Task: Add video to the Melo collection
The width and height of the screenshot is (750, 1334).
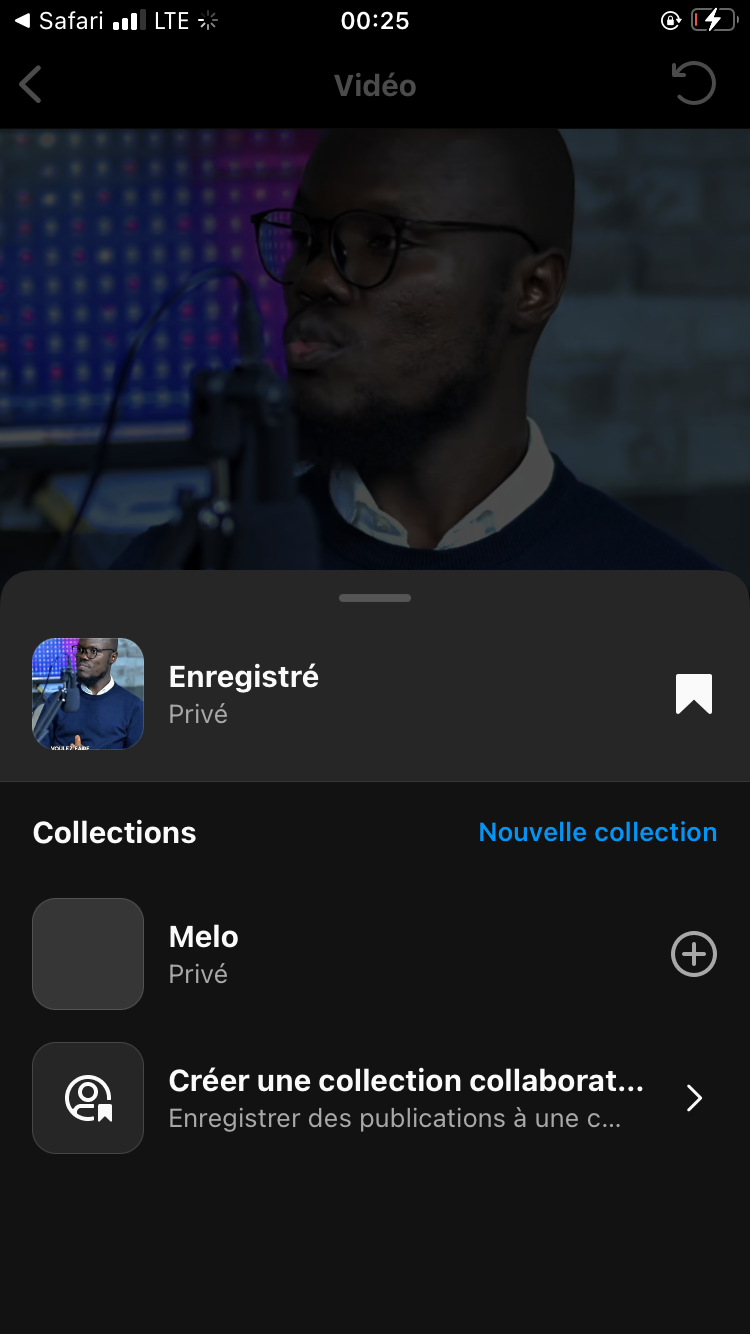Action: (693, 954)
